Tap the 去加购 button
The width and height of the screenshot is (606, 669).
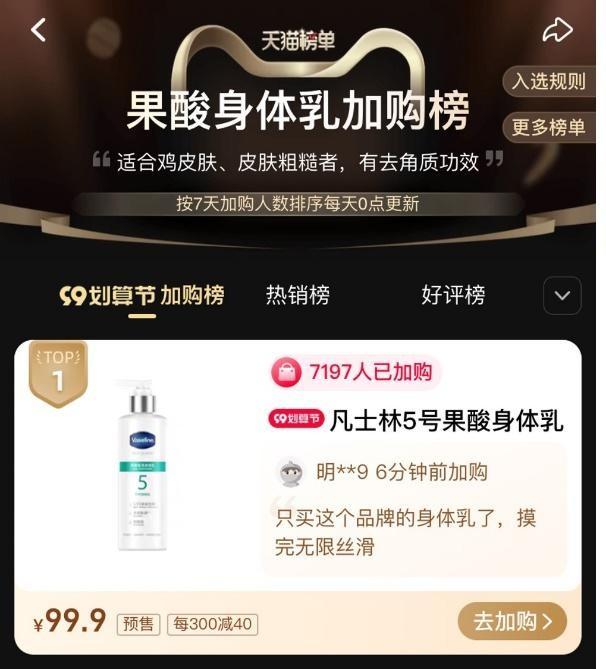point(511,621)
